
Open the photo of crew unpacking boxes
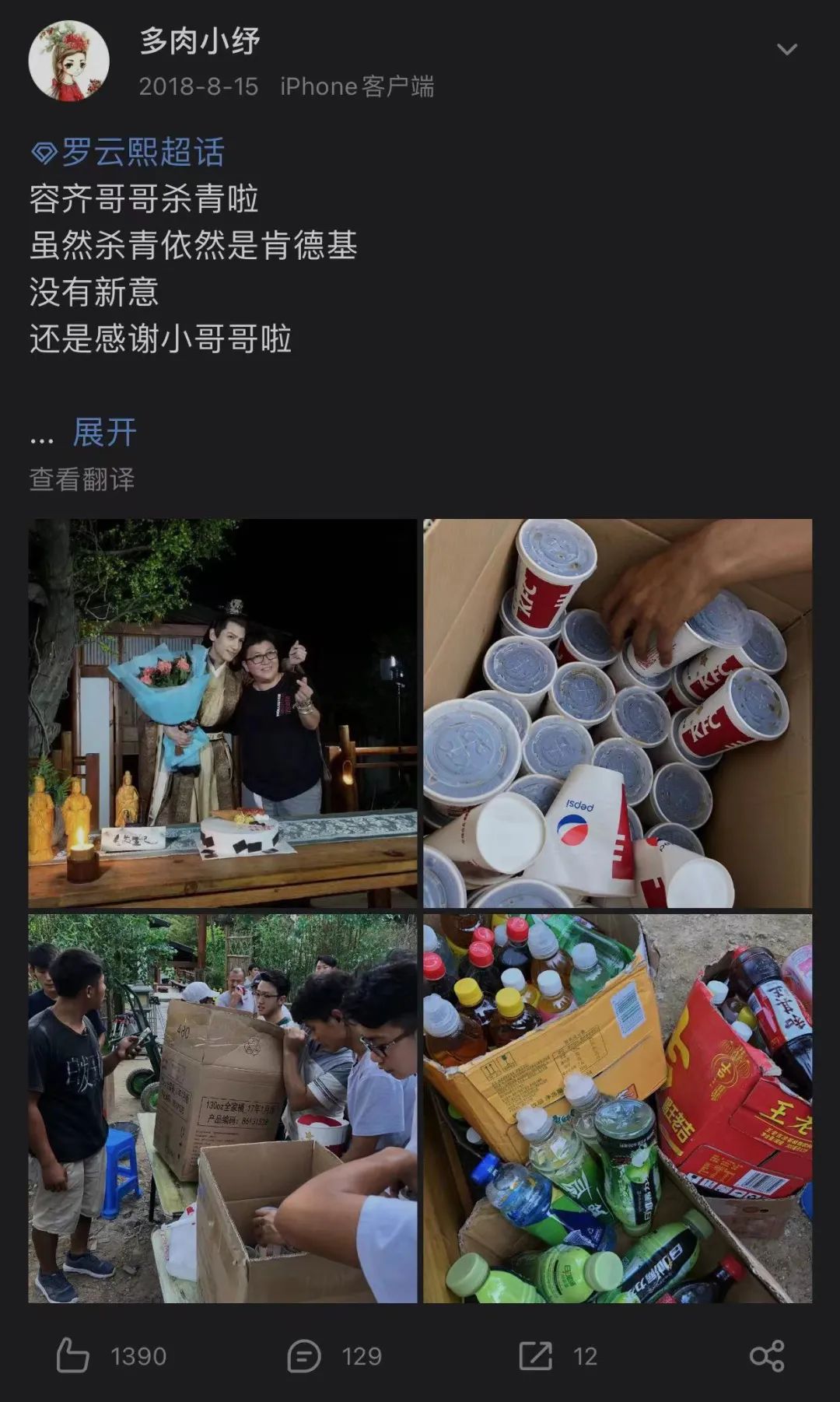point(222,1108)
